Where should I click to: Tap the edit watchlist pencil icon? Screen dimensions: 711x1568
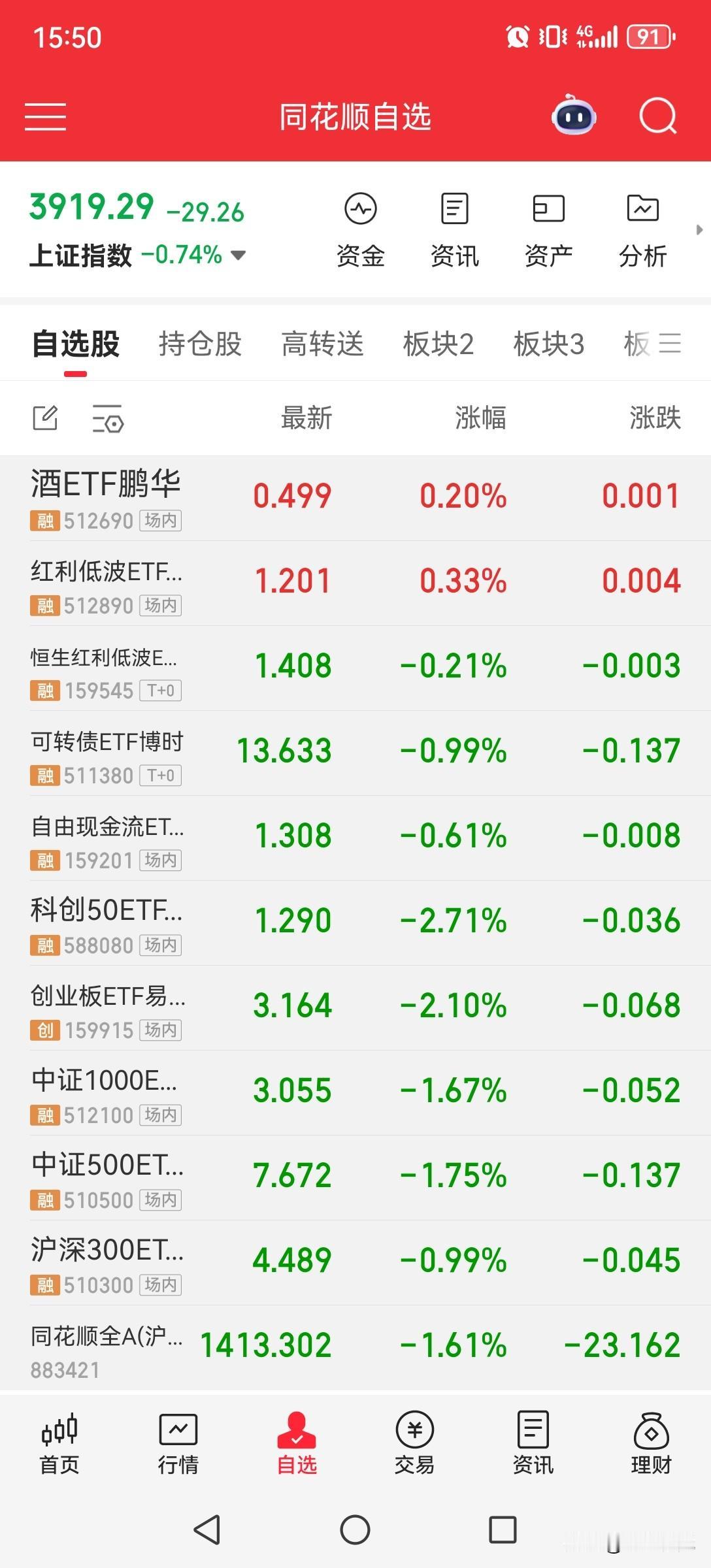pos(44,417)
